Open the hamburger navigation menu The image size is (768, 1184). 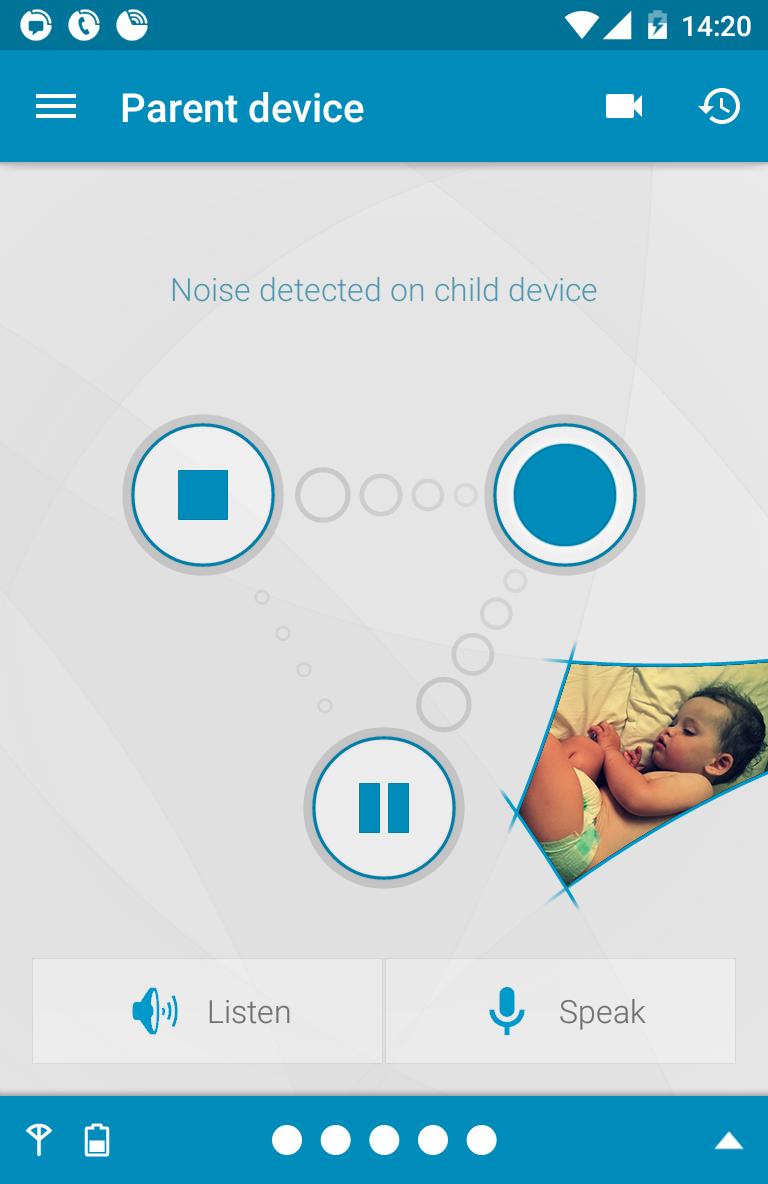[x=56, y=107]
